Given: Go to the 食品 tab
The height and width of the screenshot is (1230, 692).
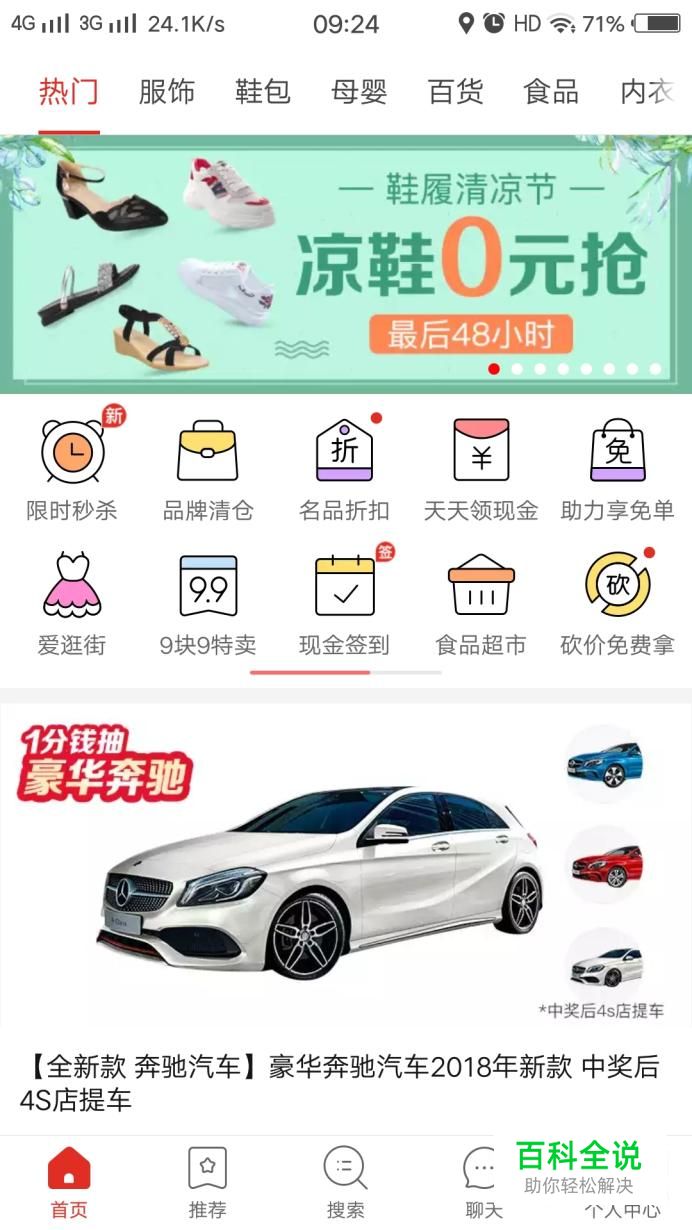Looking at the screenshot, I should (551, 92).
